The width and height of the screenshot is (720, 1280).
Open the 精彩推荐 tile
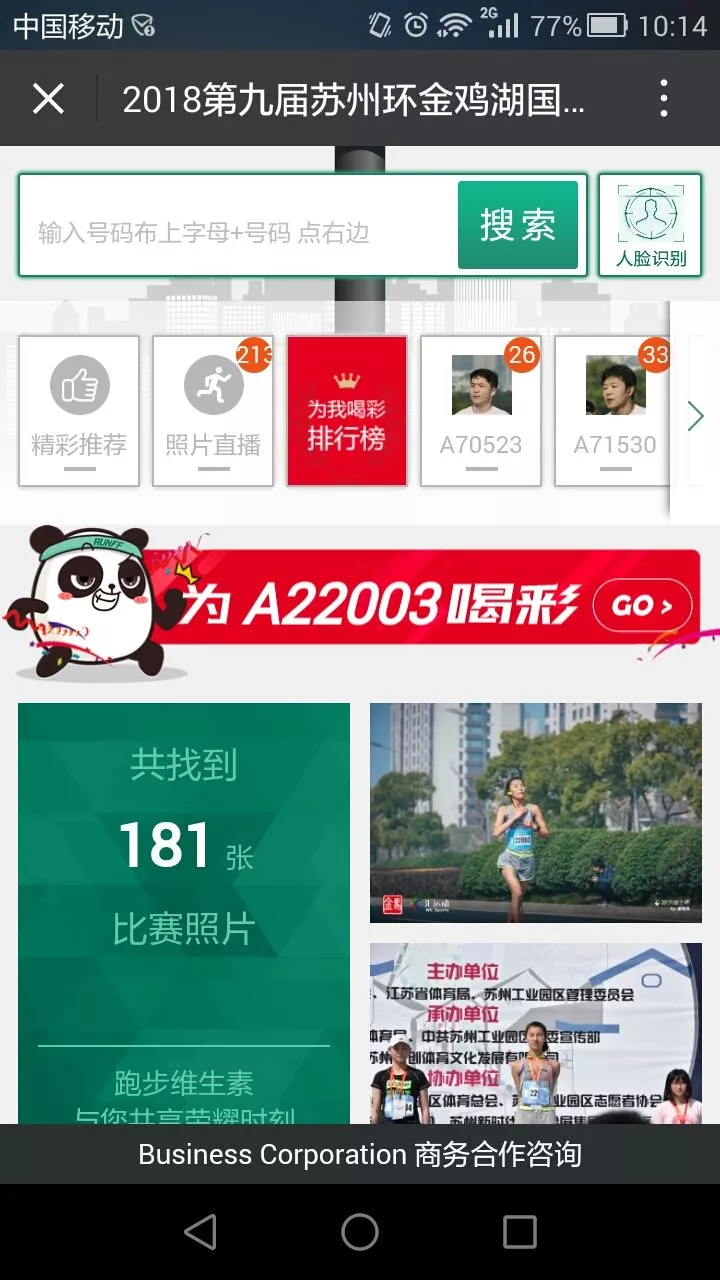[x=79, y=411]
